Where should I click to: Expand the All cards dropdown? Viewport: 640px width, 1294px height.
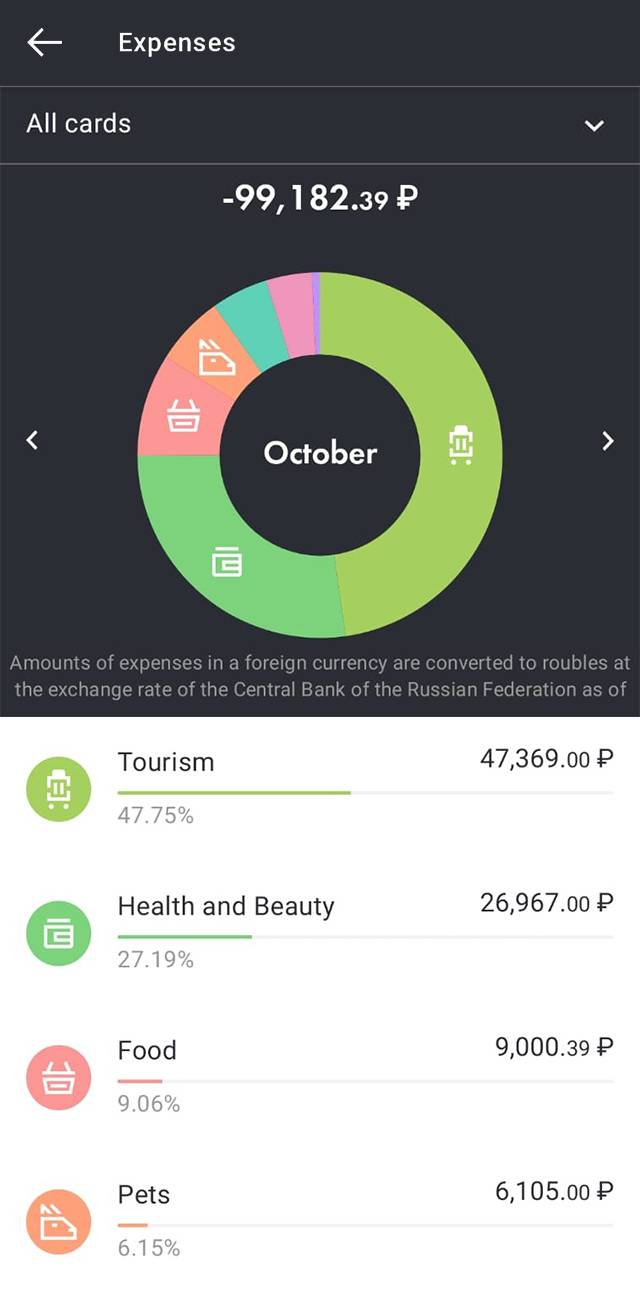(x=594, y=125)
